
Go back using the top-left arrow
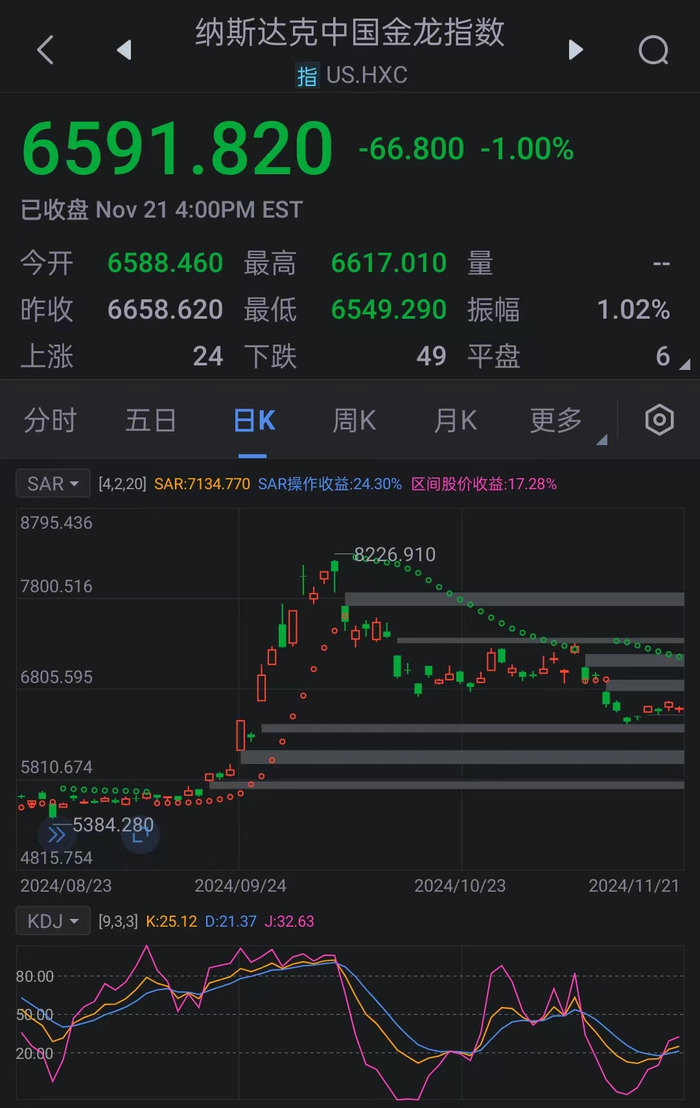45,50
